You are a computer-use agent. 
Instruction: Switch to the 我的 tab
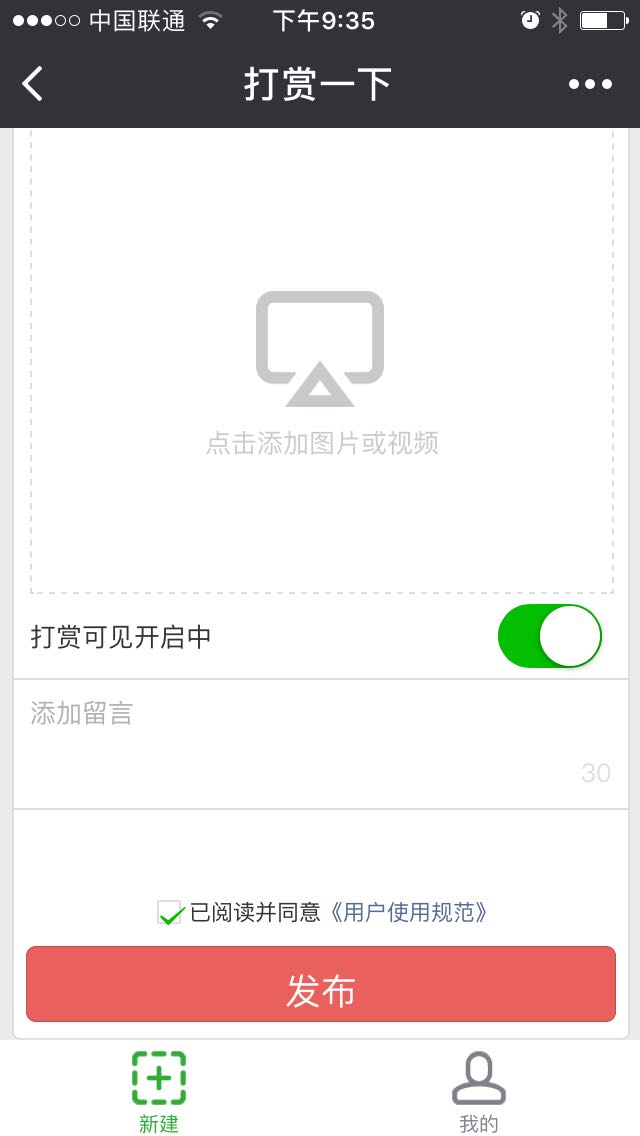[x=479, y=1091]
